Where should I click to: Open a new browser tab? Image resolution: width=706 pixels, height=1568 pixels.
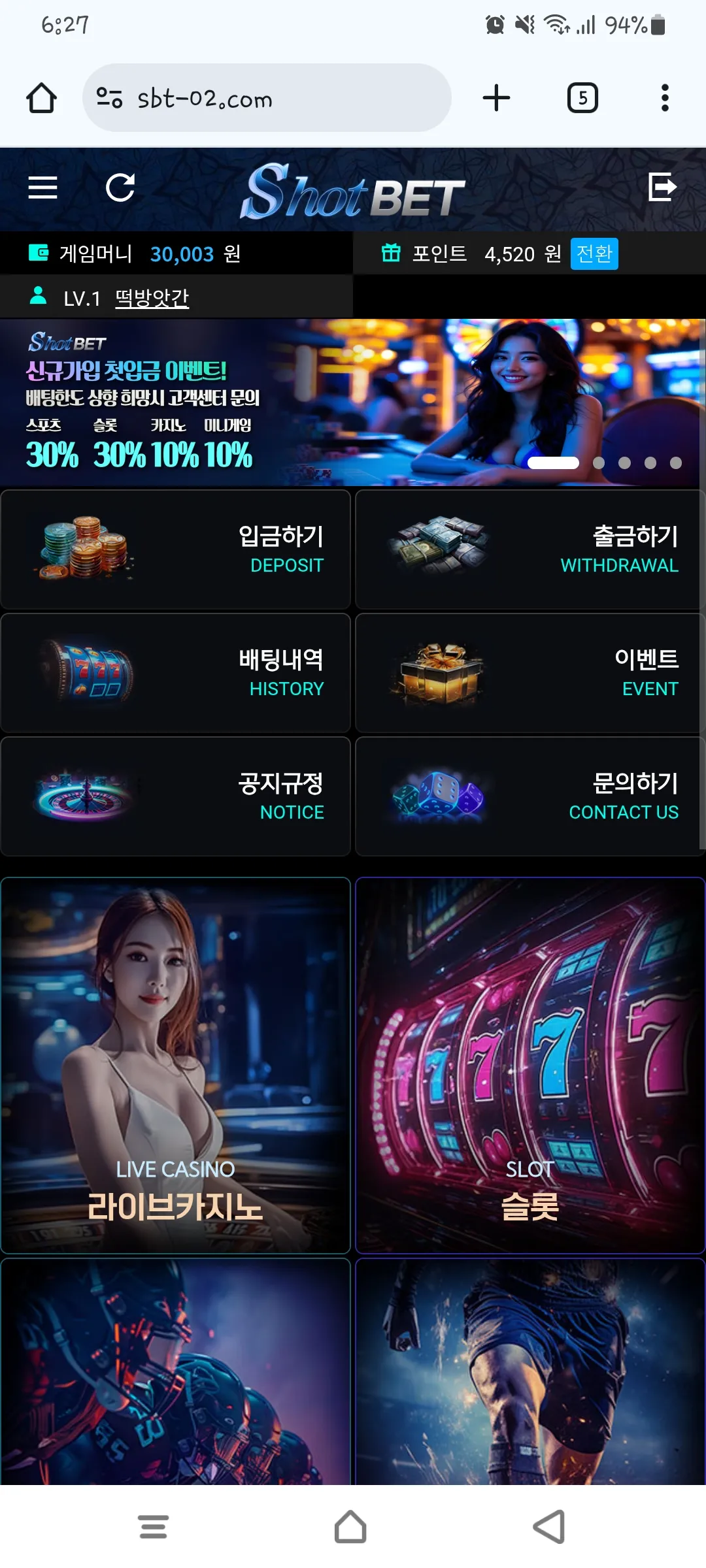[x=496, y=98]
